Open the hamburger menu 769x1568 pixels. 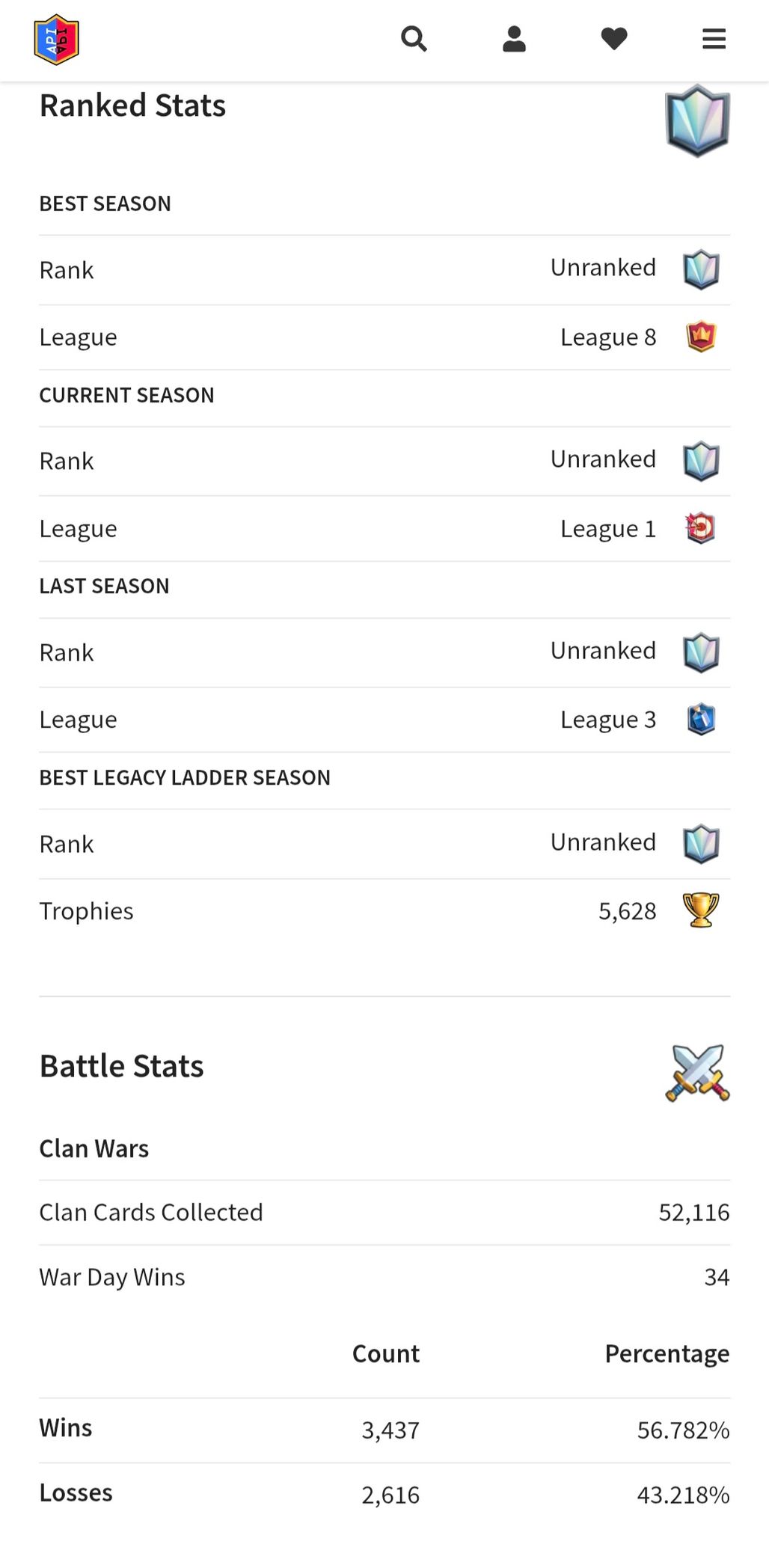pyautogui.click(x=714, y=39)
